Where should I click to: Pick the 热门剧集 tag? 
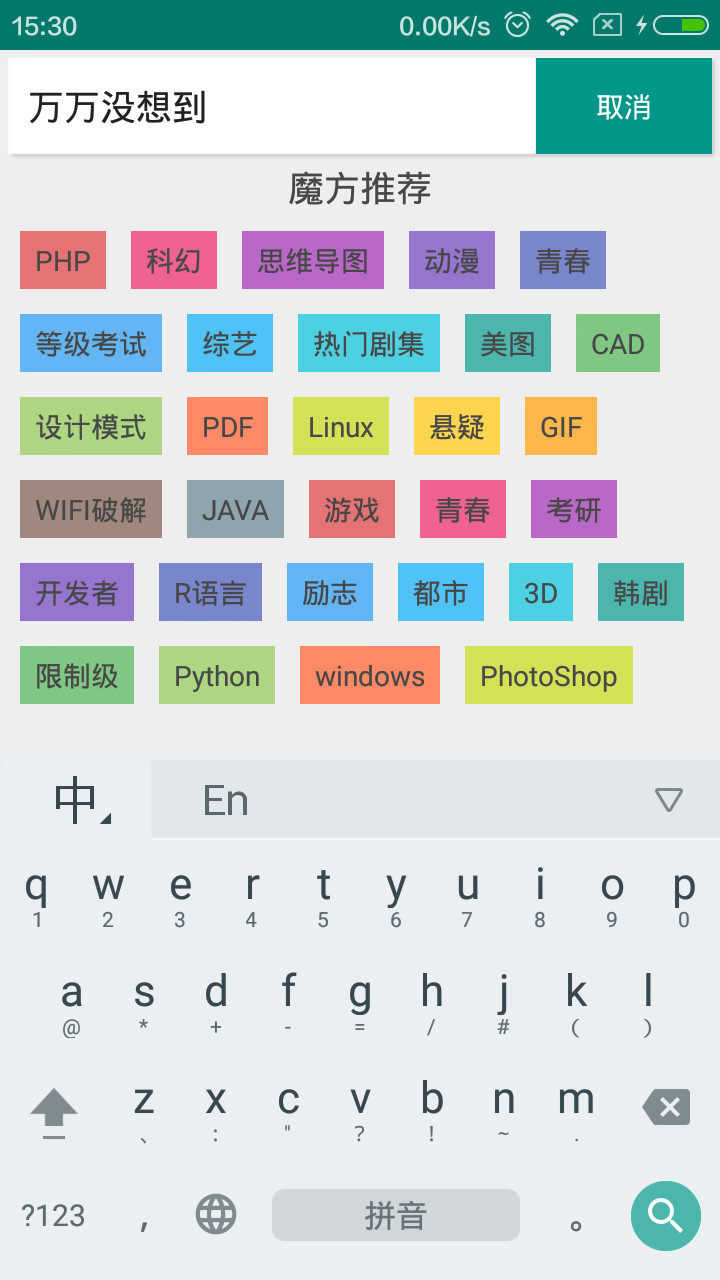coord(369,344)
